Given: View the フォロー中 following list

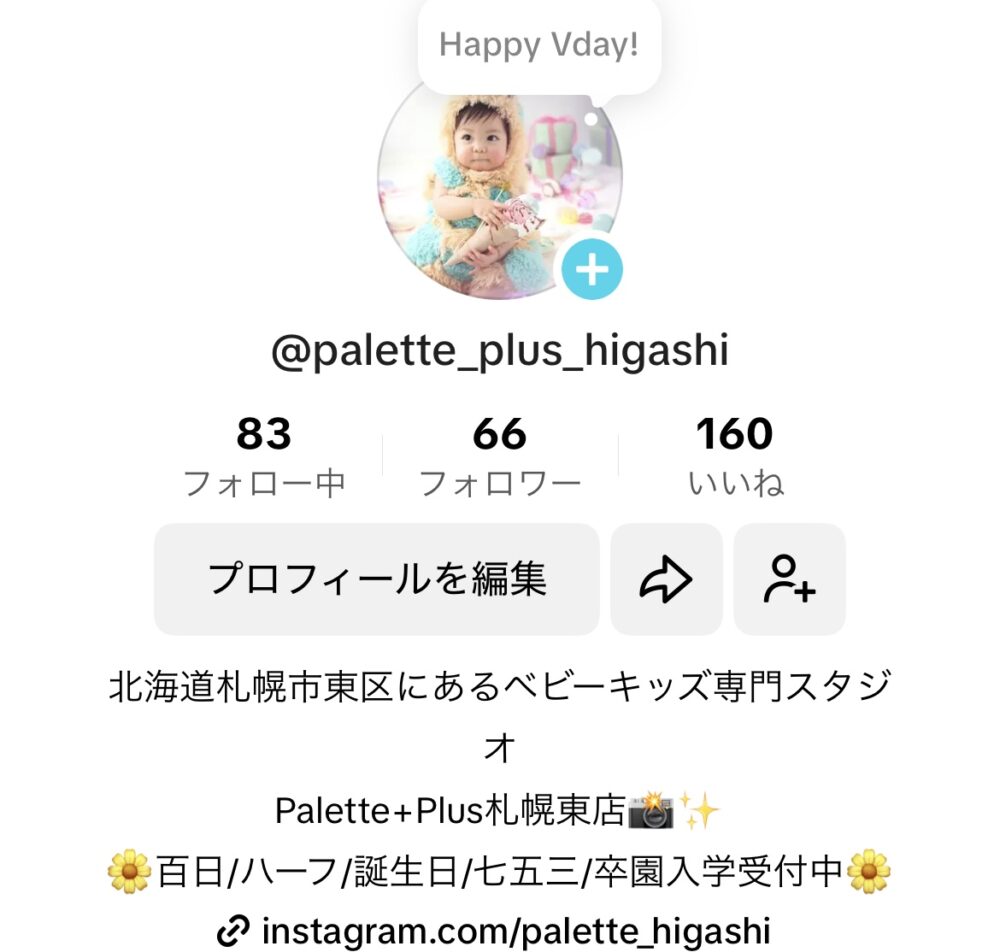Looking at the screenshot, I should click(x=264, y=456).
